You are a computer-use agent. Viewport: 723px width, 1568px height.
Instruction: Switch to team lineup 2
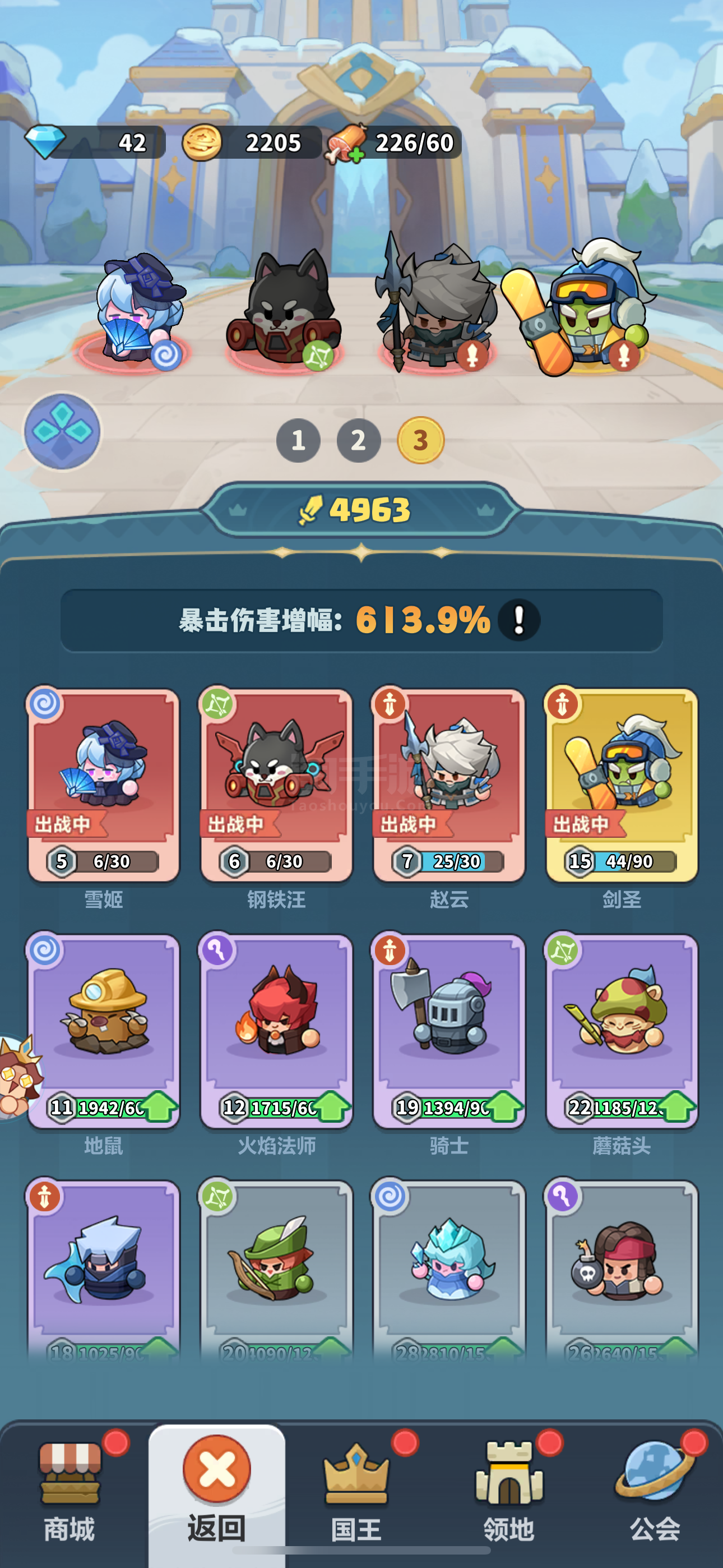359,440
